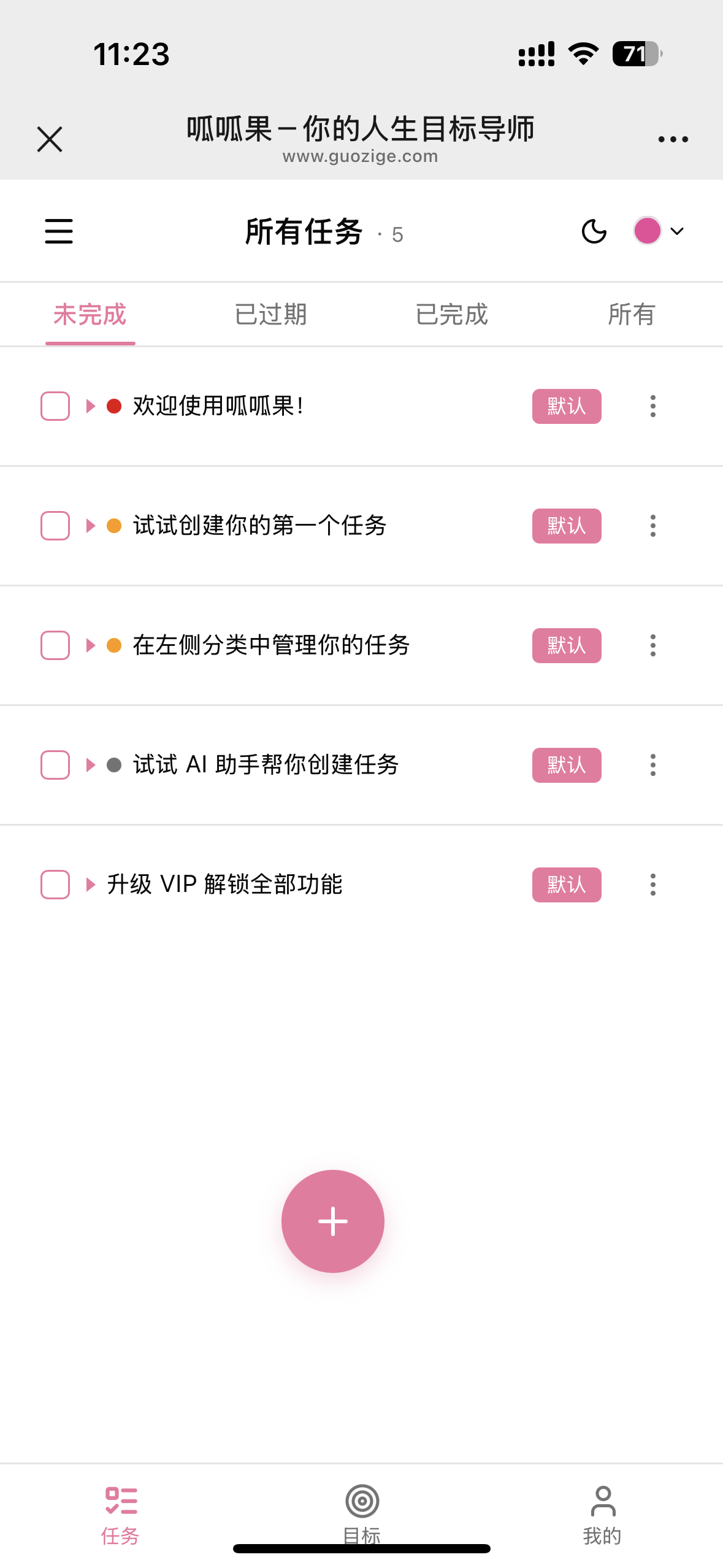
Task: Switch to the 已过期 tab
Action: coord(270,315)
